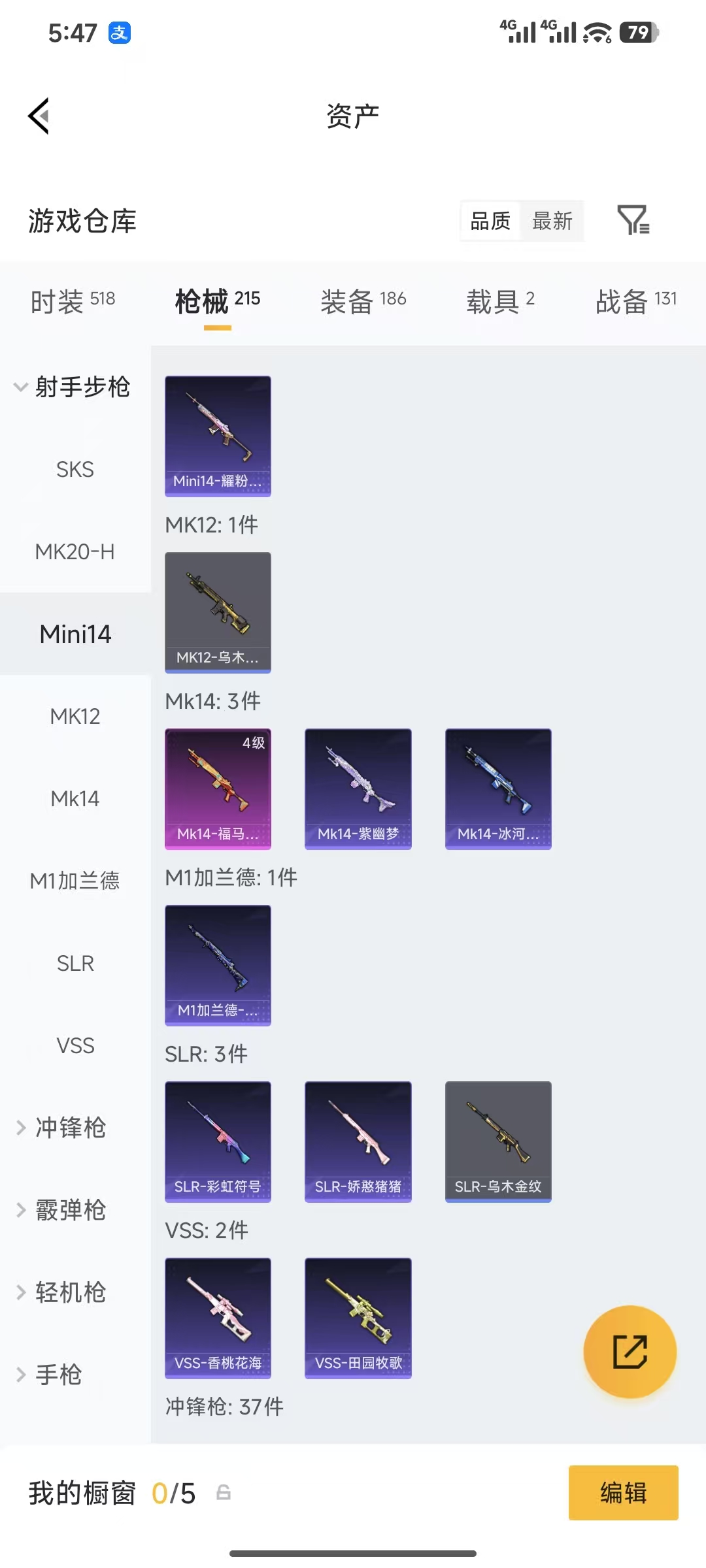Open the Mk14-福马 weapon thumbnail

(218, 789)
